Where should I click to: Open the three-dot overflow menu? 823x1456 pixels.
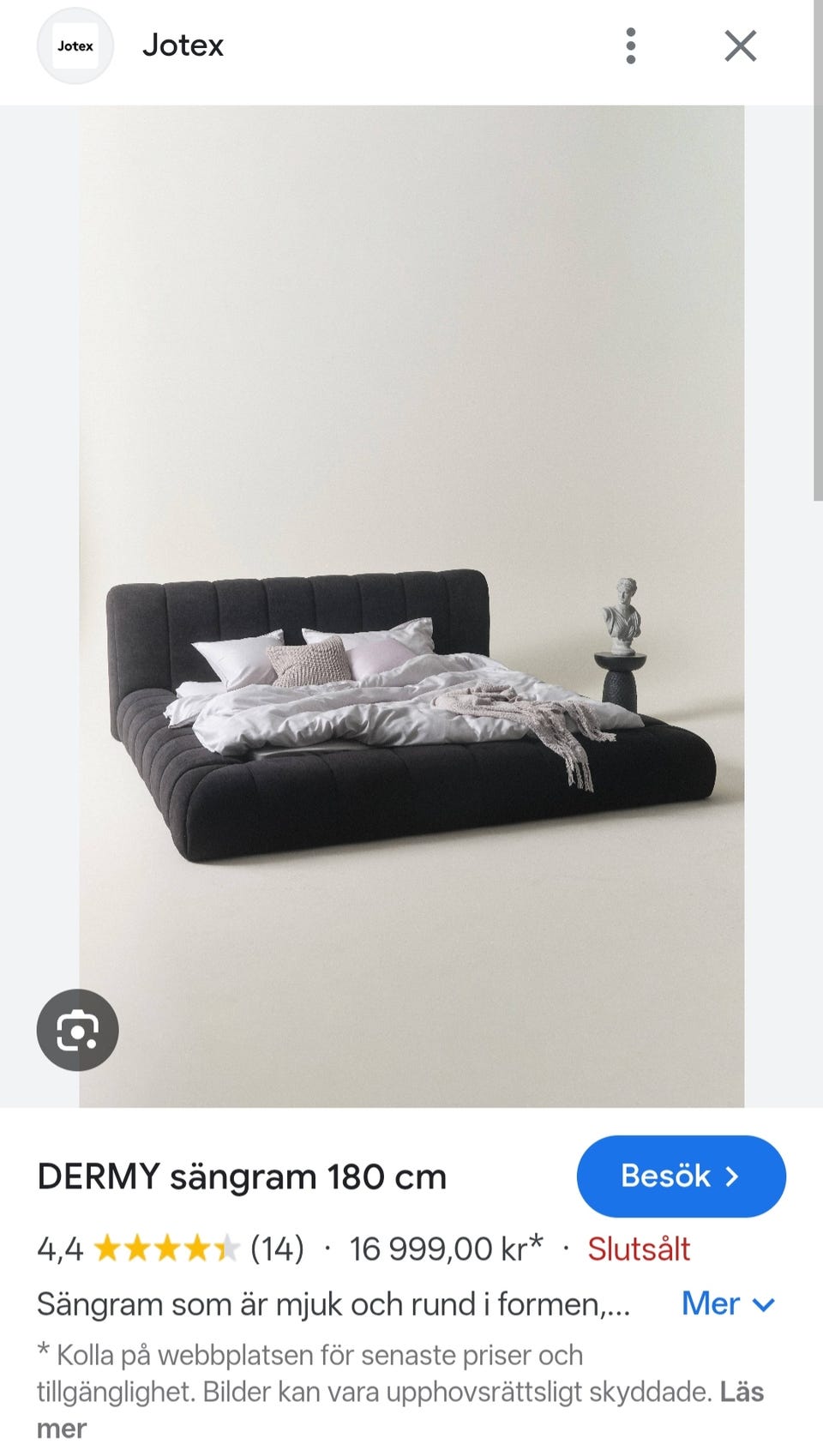(x=630, y=46)
